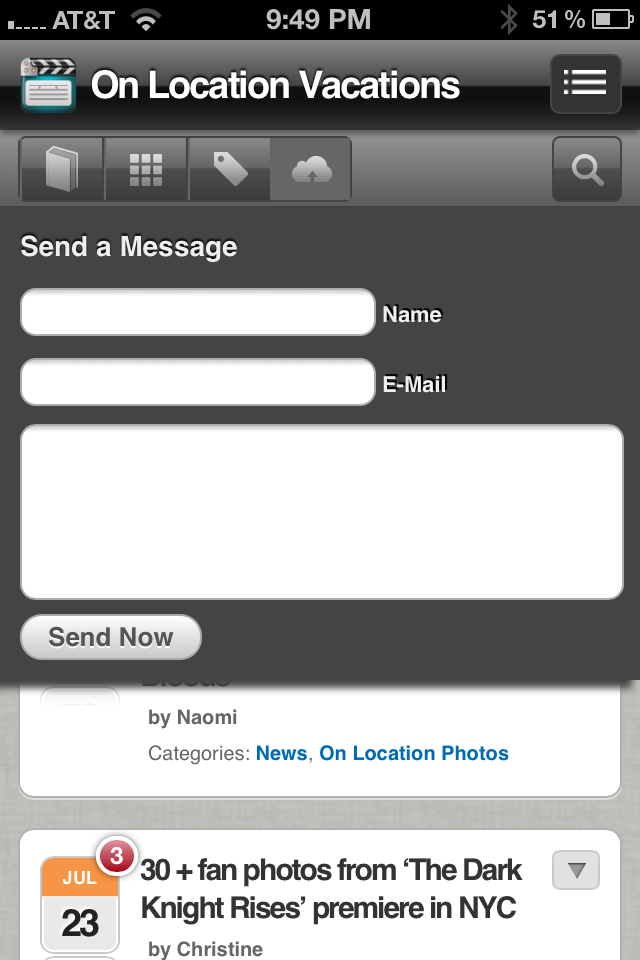The height and width of the screenshot is (960, 640).
Task: Expand the Dark Knight Rises post arrow
Action: pyautogui.click(x=576, y=870)
